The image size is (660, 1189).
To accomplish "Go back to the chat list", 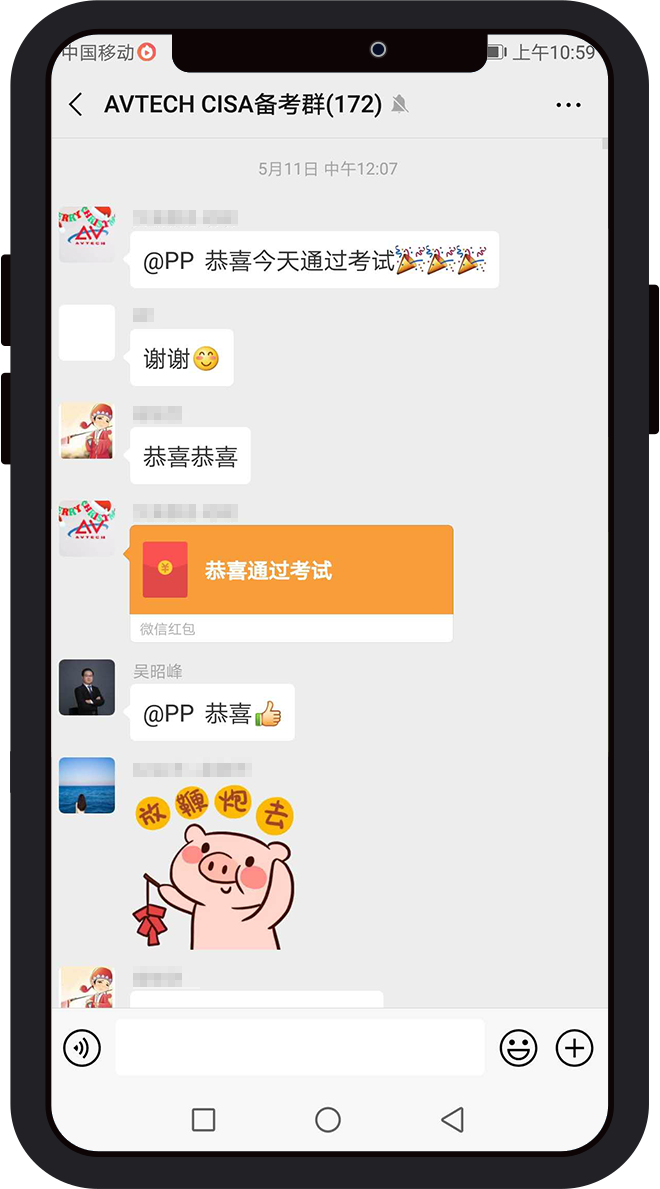I will tap(76, 105).
